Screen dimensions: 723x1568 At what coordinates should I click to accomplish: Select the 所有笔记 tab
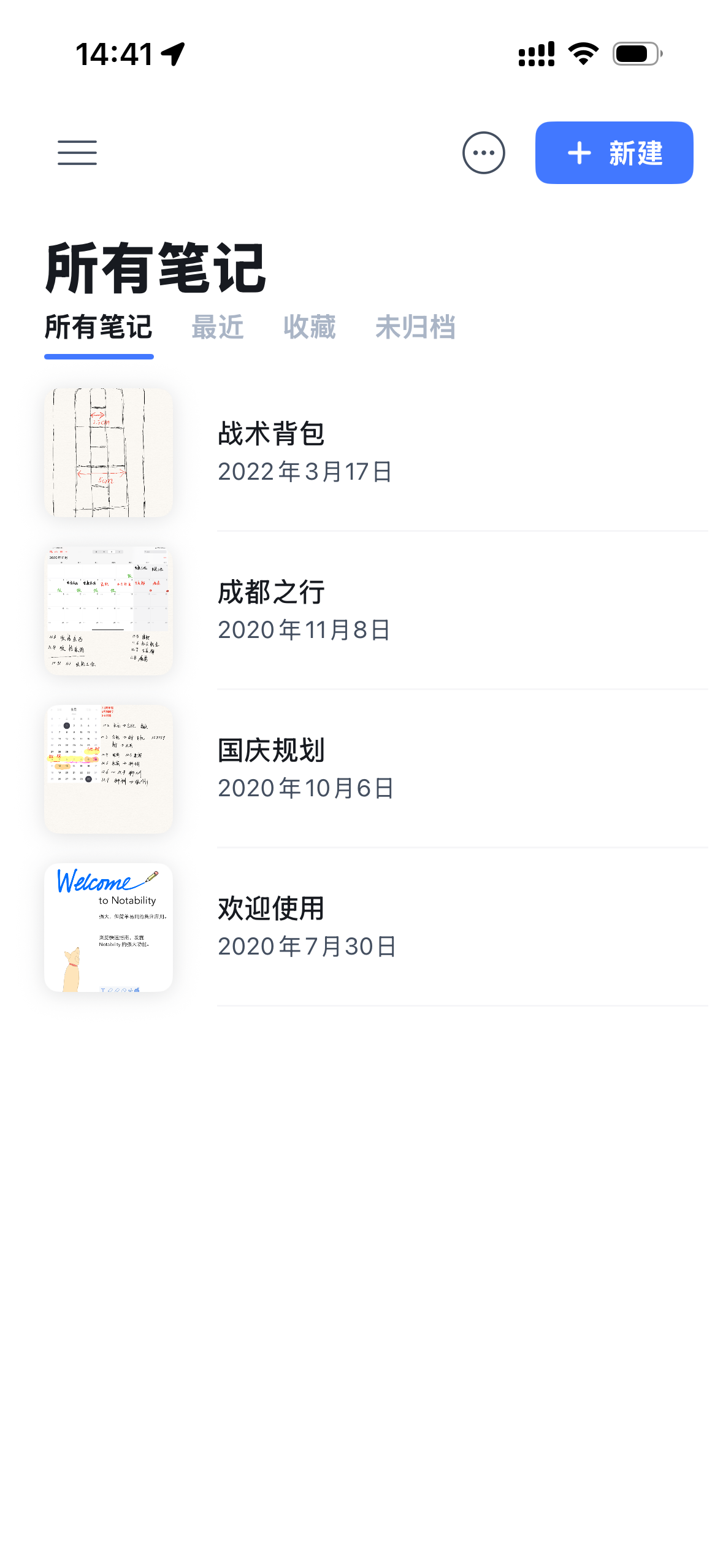click(99, 327)
